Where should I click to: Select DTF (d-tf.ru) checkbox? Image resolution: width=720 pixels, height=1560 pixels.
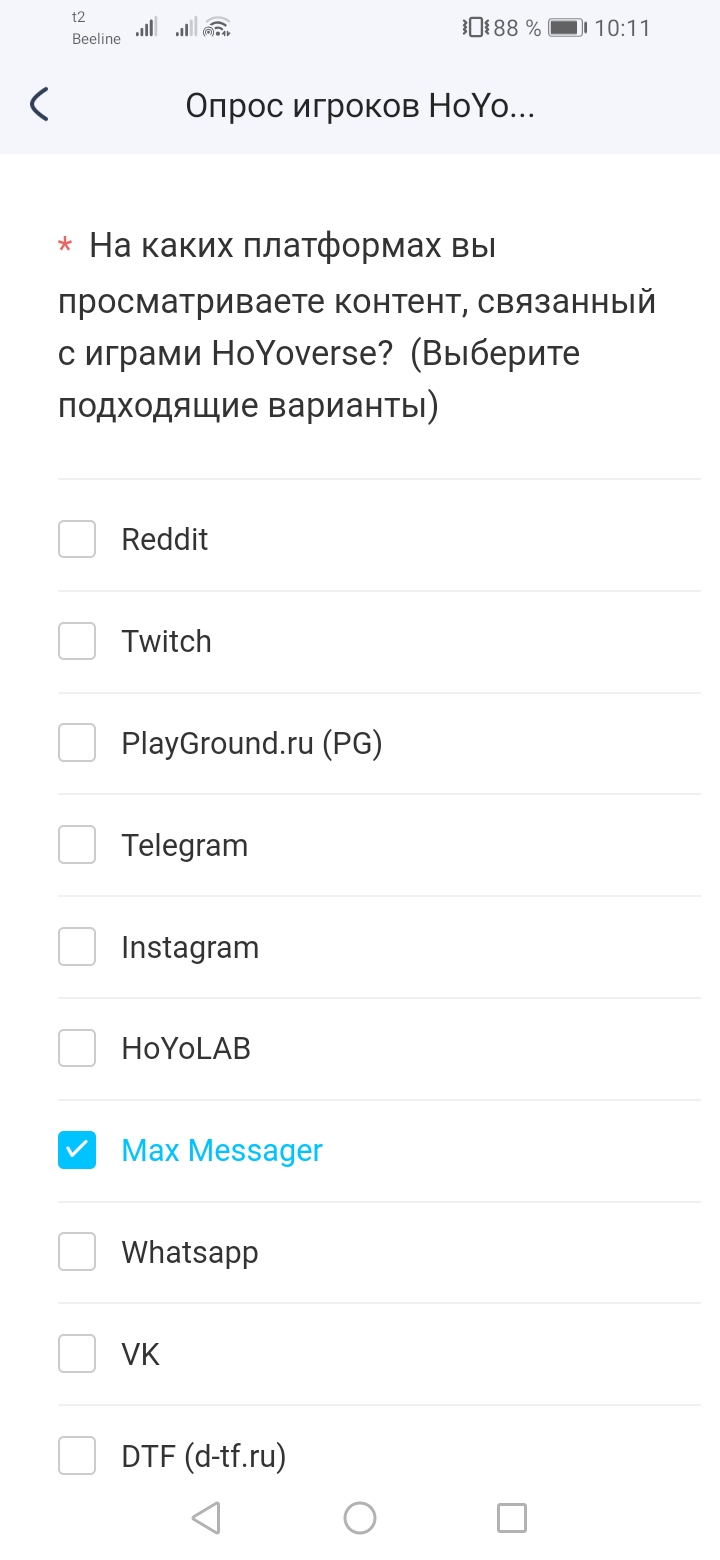click(x=77, y=1456)
